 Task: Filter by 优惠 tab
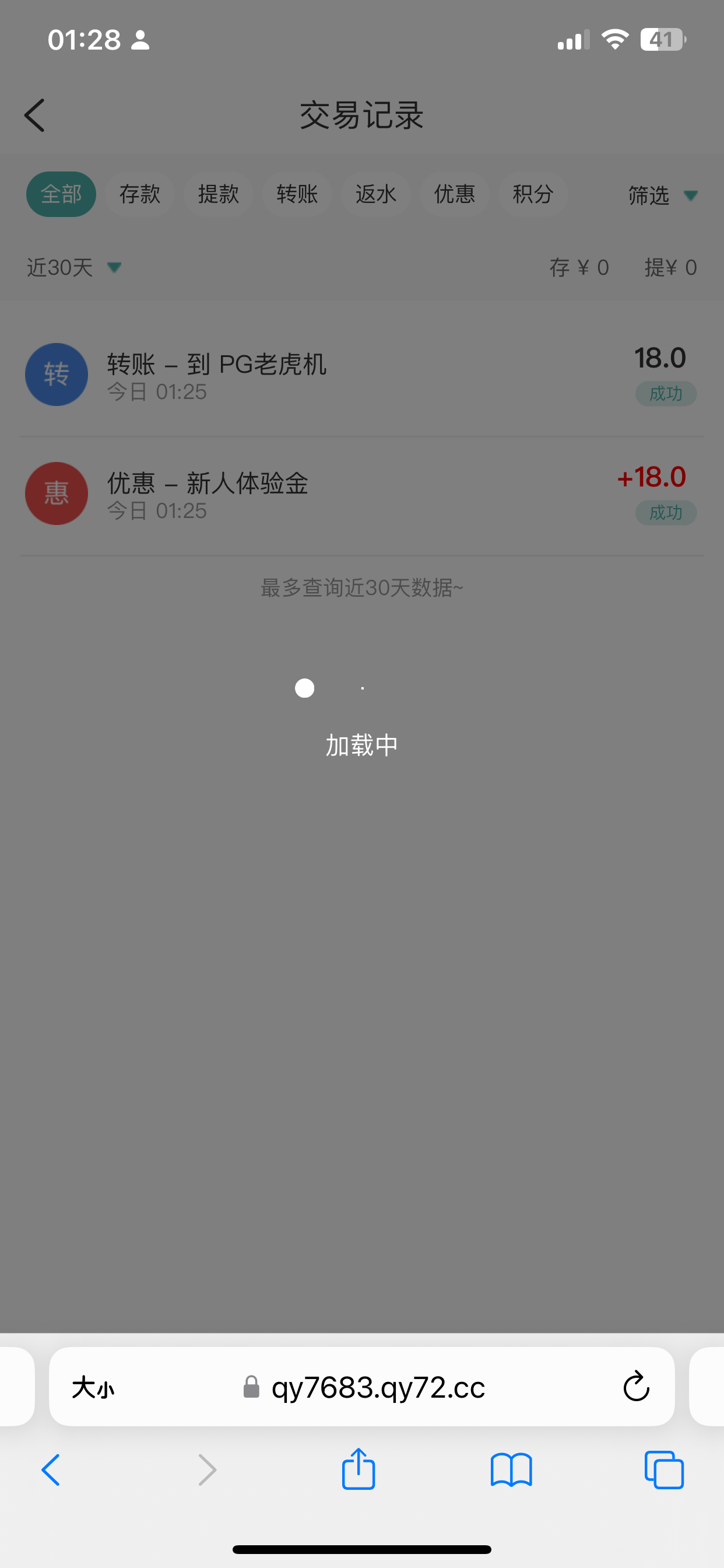454,195
